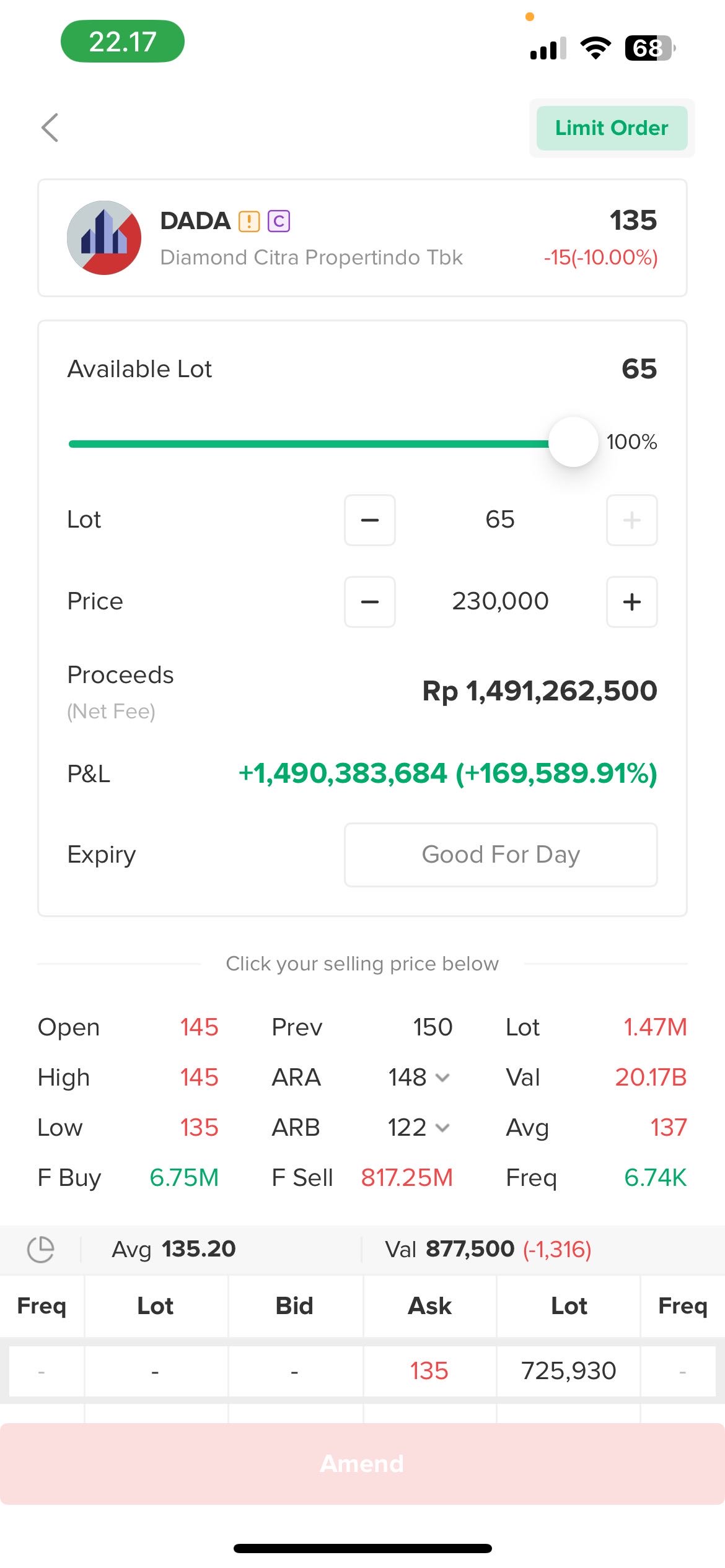Open the Good For Day expiry selector

click(500, 855)
